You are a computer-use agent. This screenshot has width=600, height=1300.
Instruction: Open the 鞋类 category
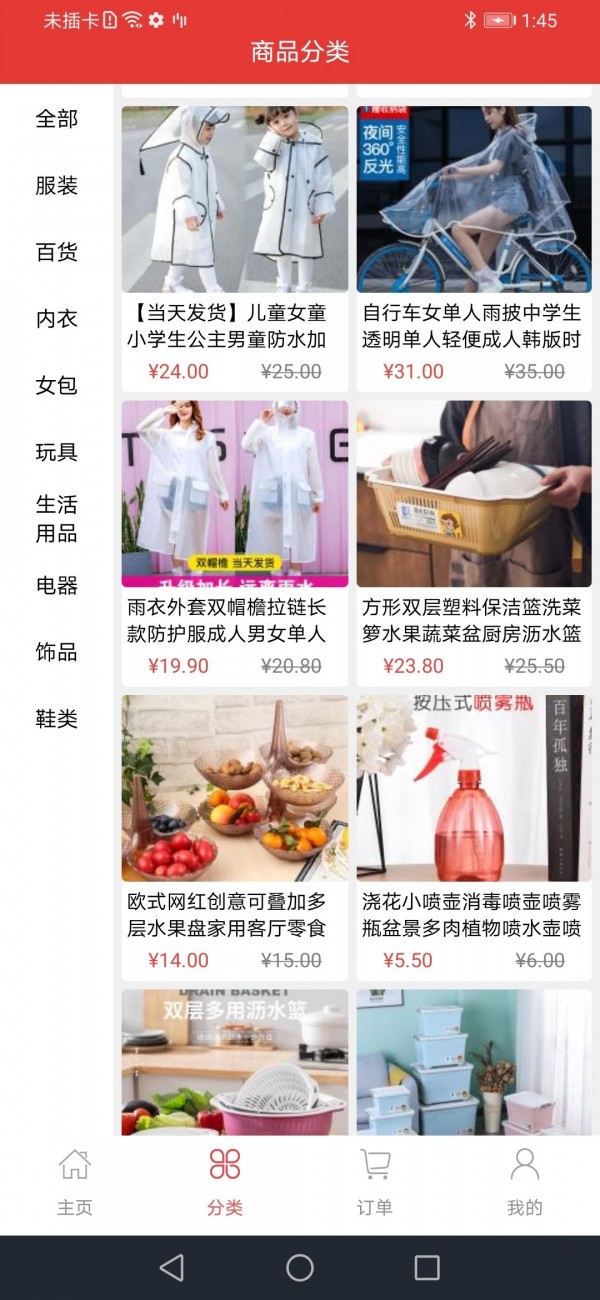tap(56, 718)
